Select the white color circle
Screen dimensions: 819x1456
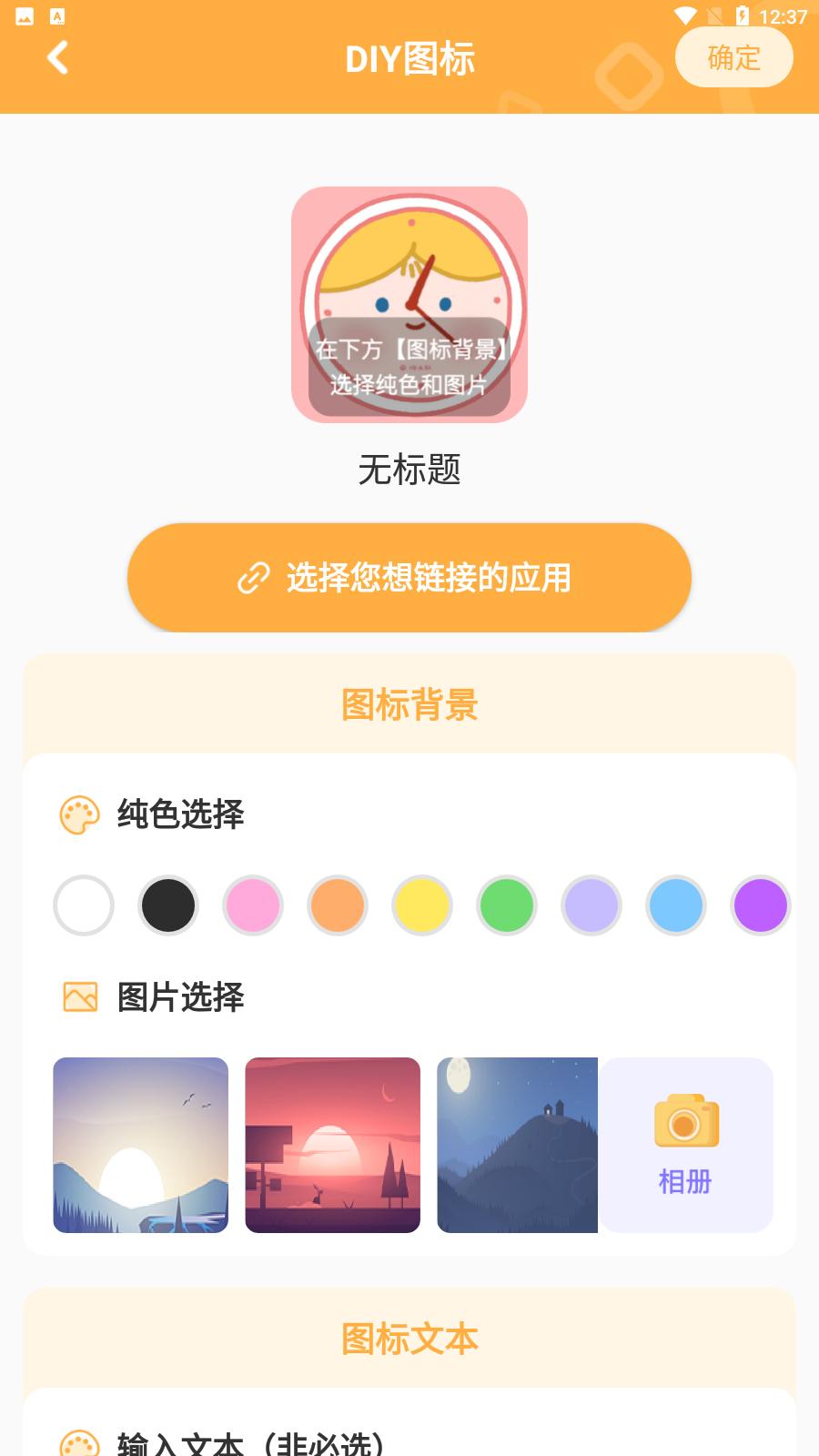point(84,905)
